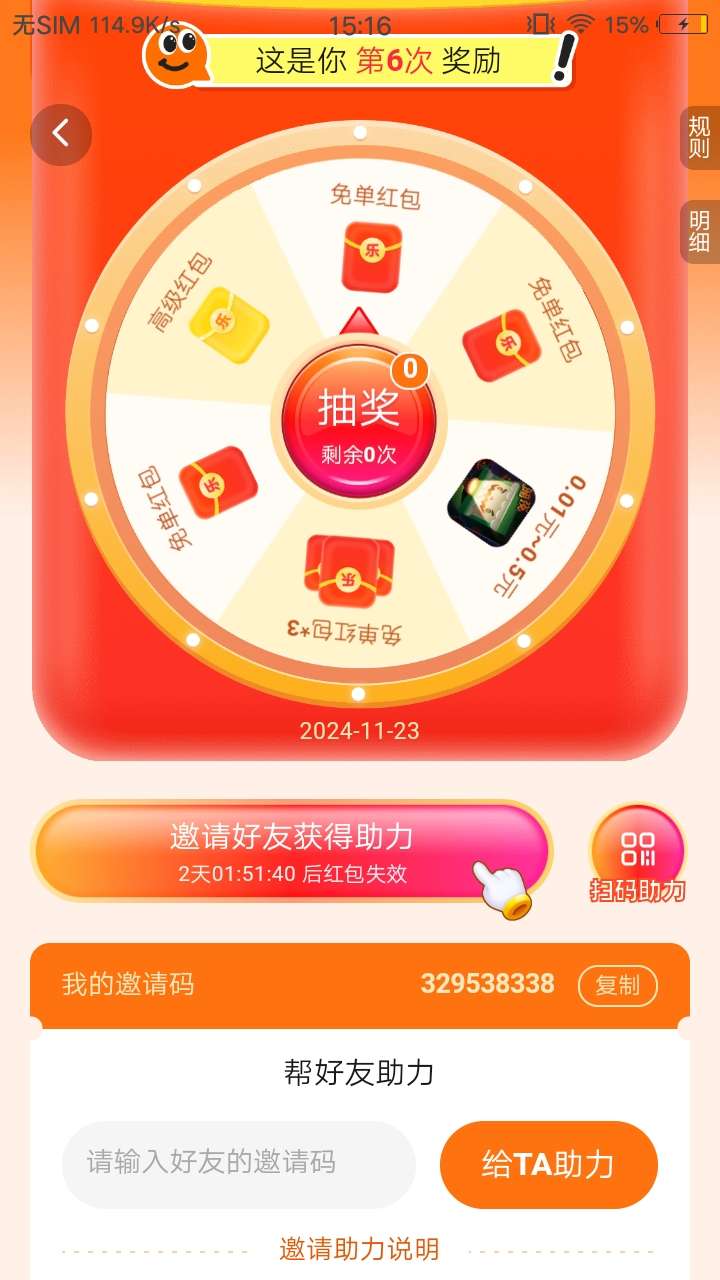Screen dimensions: 720x1280
Task: Open the 规则 rules tab
Action: pyautogui.click(x=699, y=137)
